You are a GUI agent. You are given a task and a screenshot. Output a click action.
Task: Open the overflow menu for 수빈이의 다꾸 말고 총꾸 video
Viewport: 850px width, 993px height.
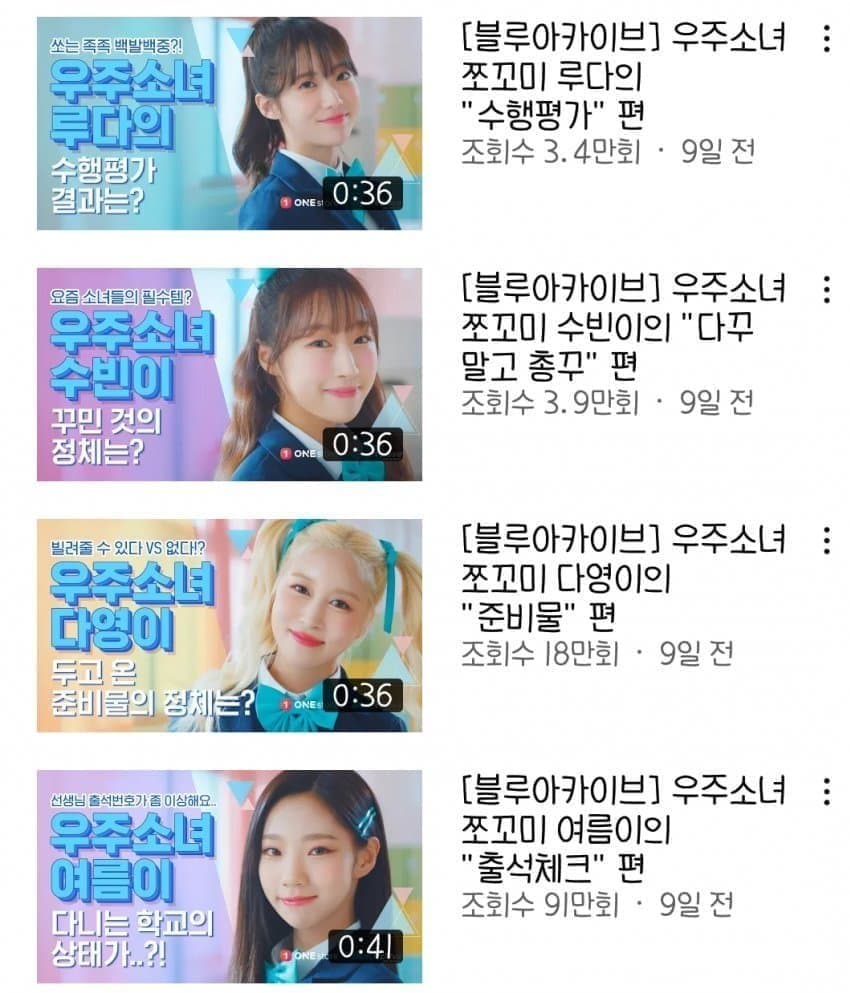coord(826,290)
